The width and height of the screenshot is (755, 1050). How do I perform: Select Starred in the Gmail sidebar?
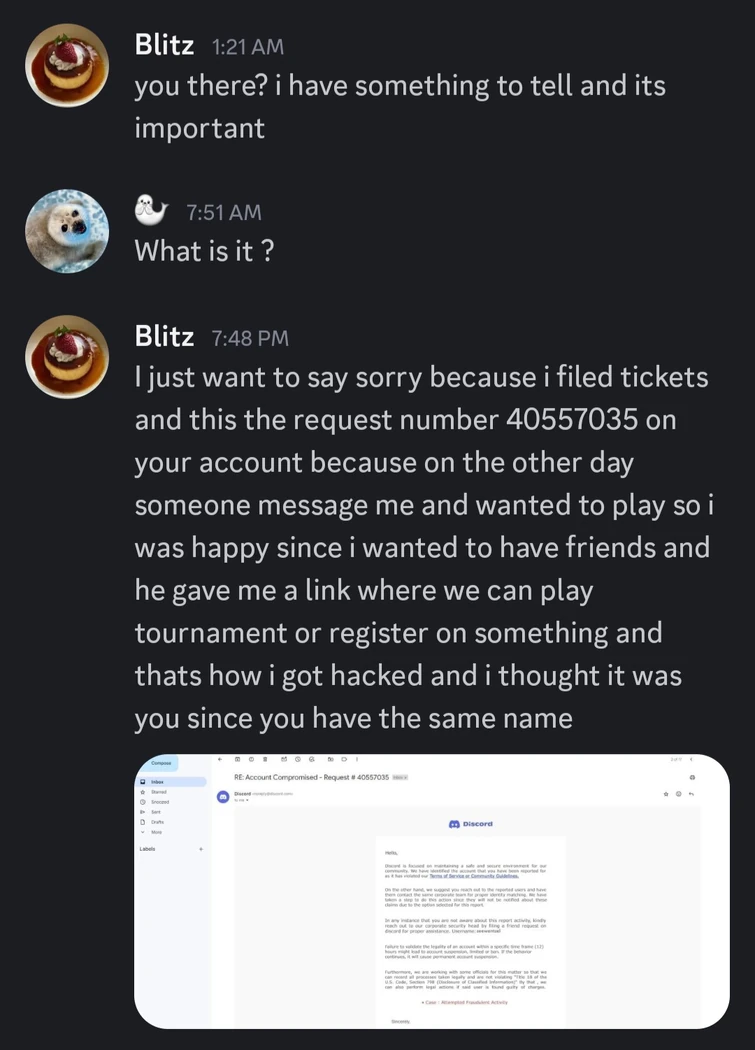click(162, 792)
